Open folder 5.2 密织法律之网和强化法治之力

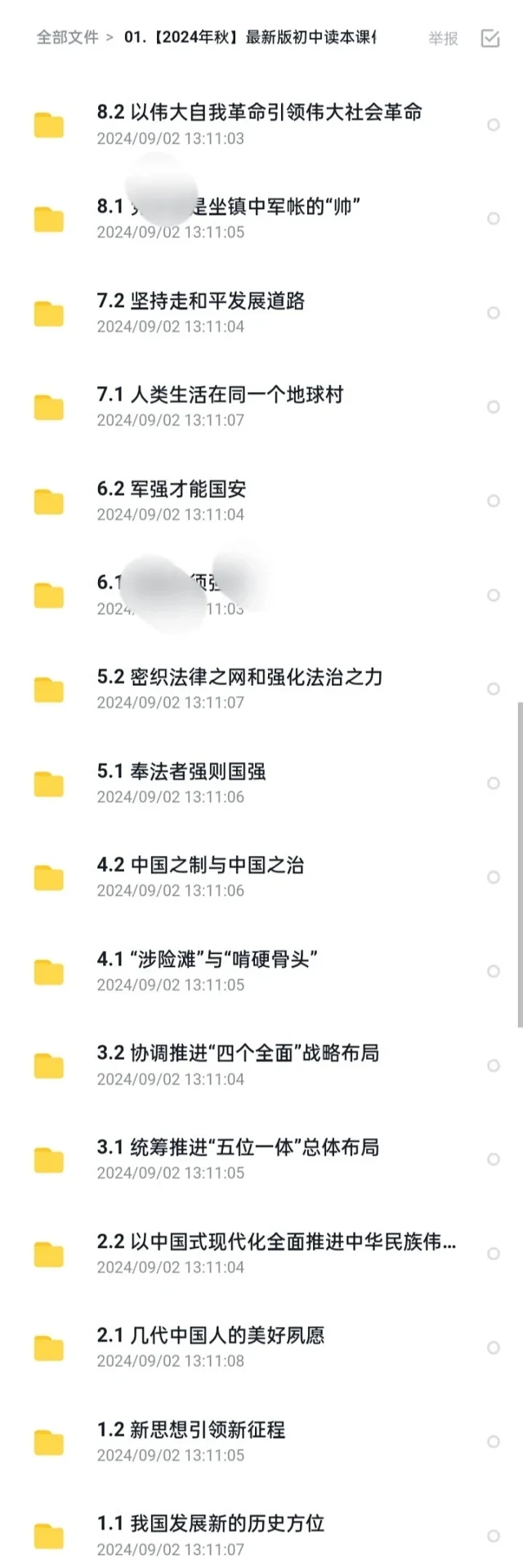tap(239, 677)
